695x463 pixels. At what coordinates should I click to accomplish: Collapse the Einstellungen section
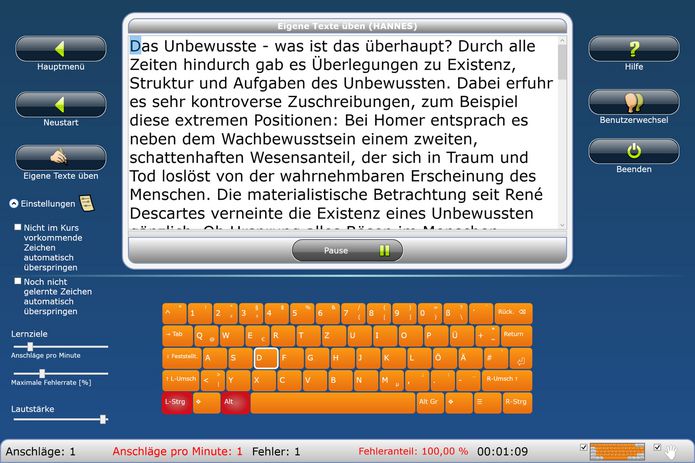(14, 202)
